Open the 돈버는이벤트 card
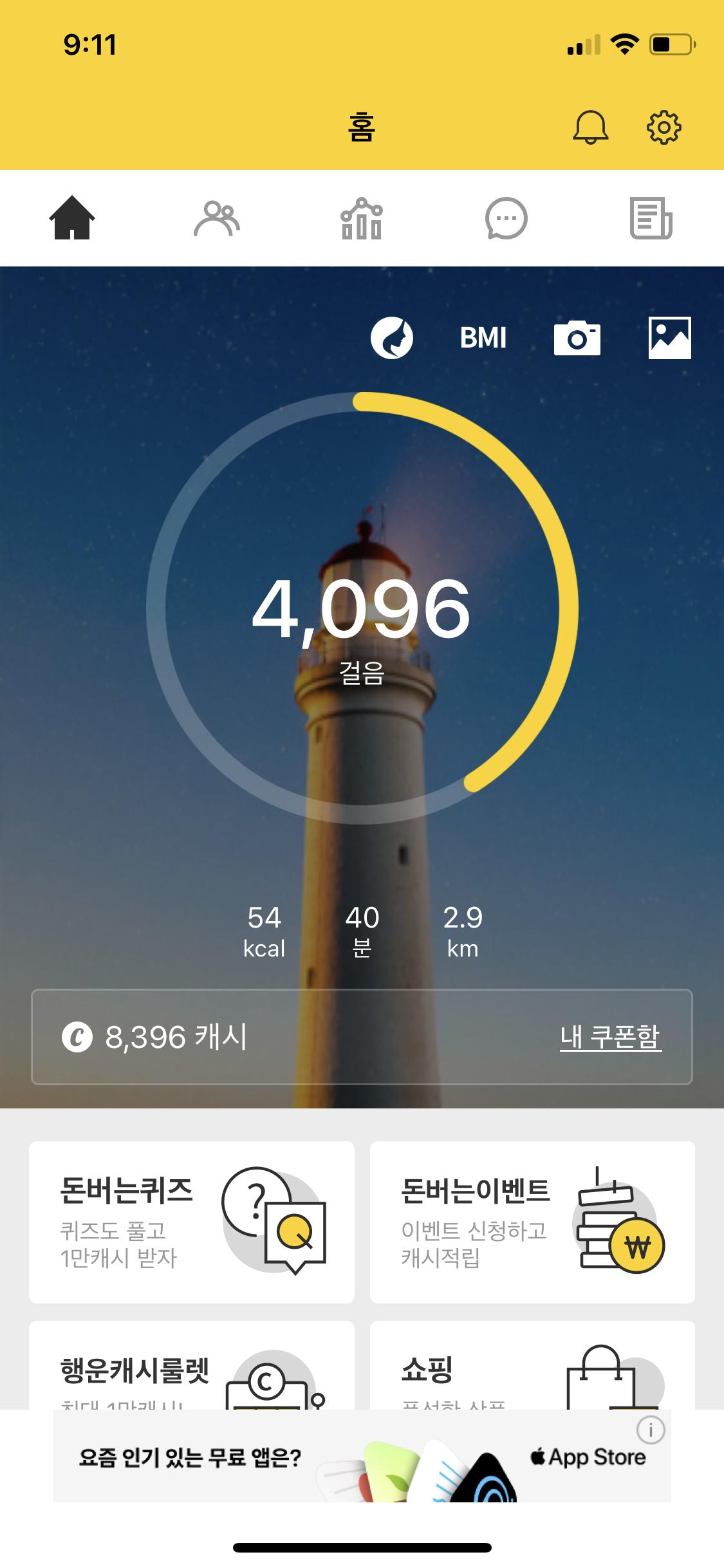This screenshot has height=1568, width=724. pos(532,1222)
